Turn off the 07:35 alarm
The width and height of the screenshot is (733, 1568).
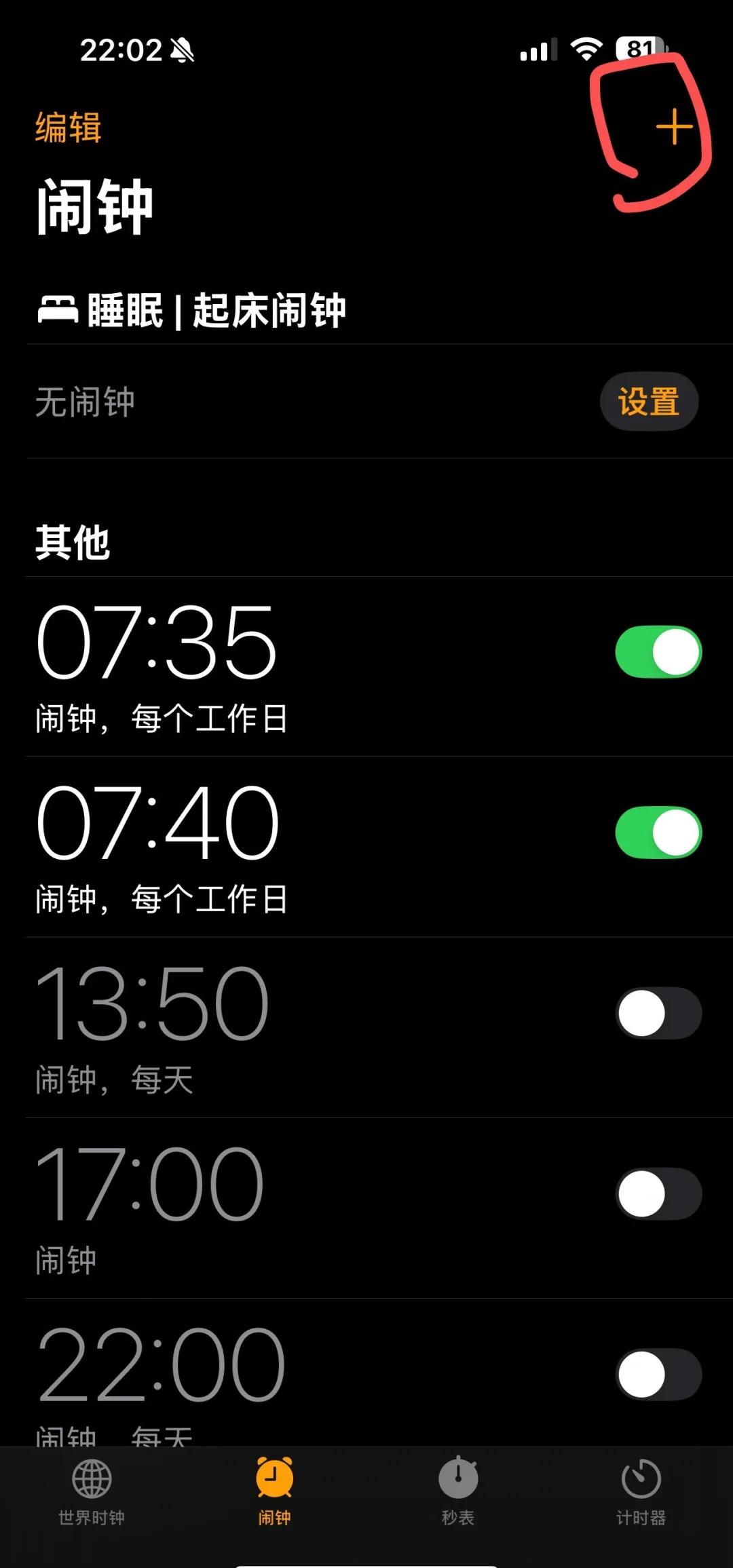[658, 652]
